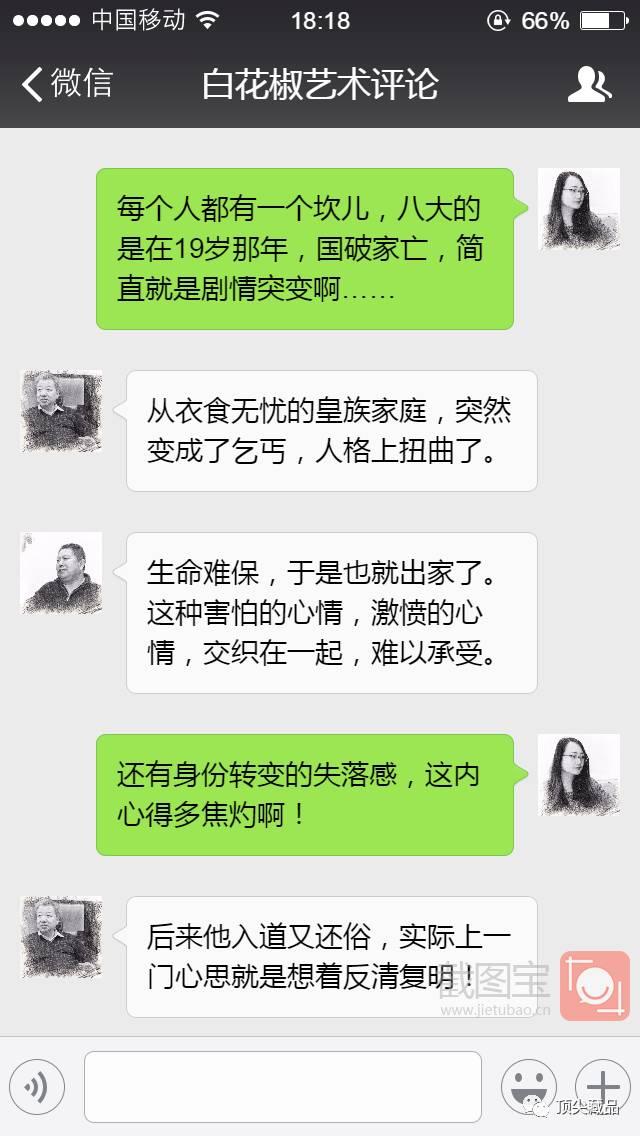640x1136 pixels.
Task: Switch to voice message input
Action: 37,1087
